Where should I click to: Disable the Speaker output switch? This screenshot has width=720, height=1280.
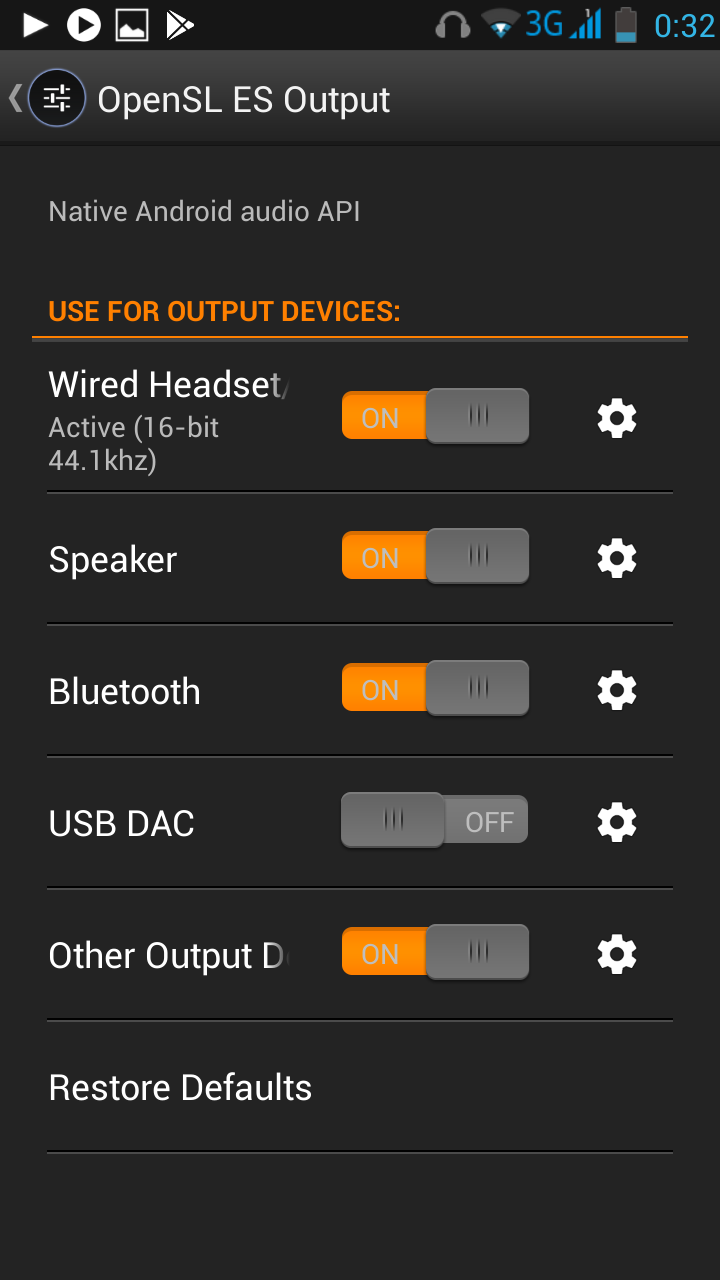click(435, 556)
